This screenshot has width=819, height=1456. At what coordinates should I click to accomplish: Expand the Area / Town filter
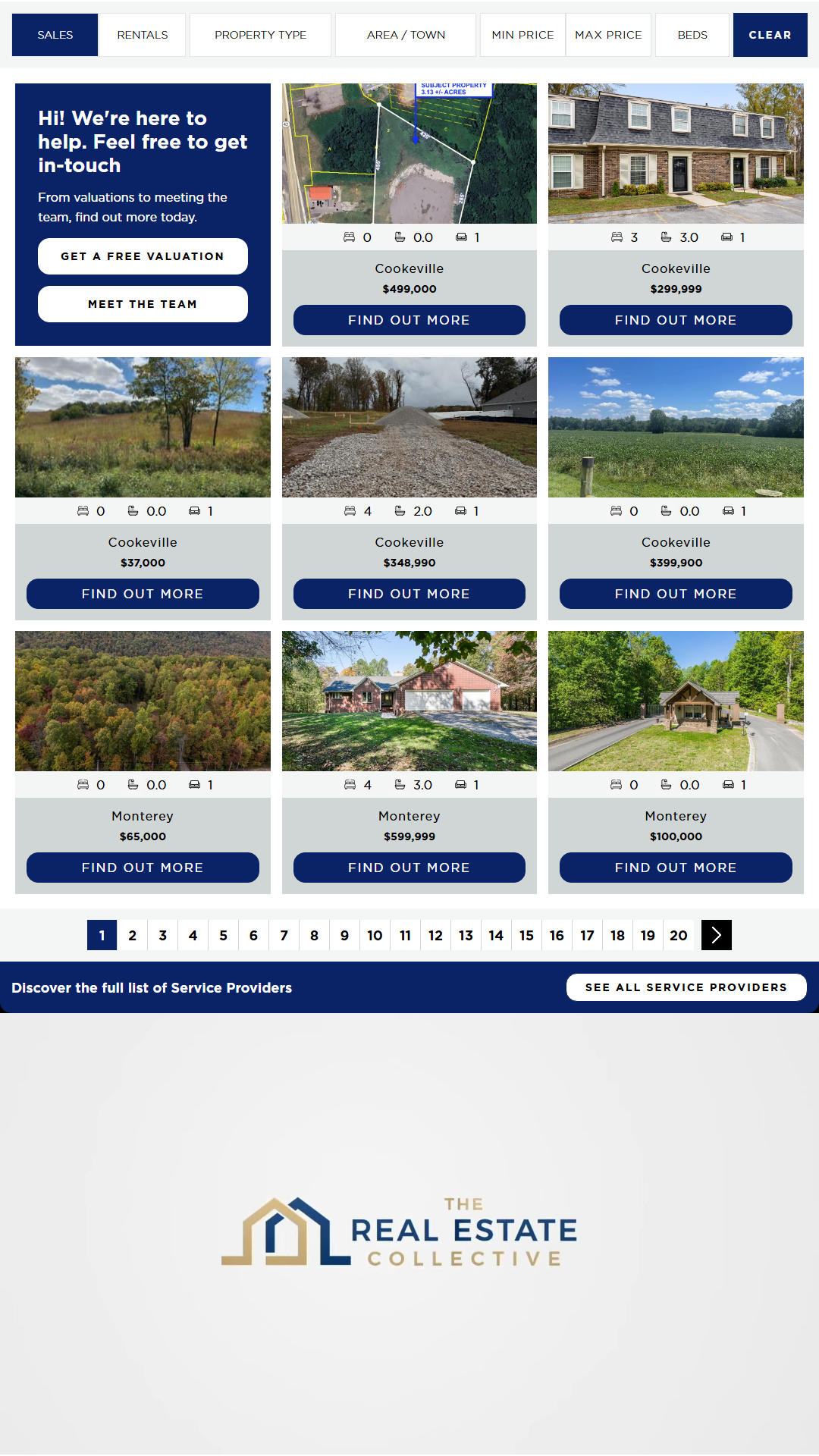pos(406,35)
